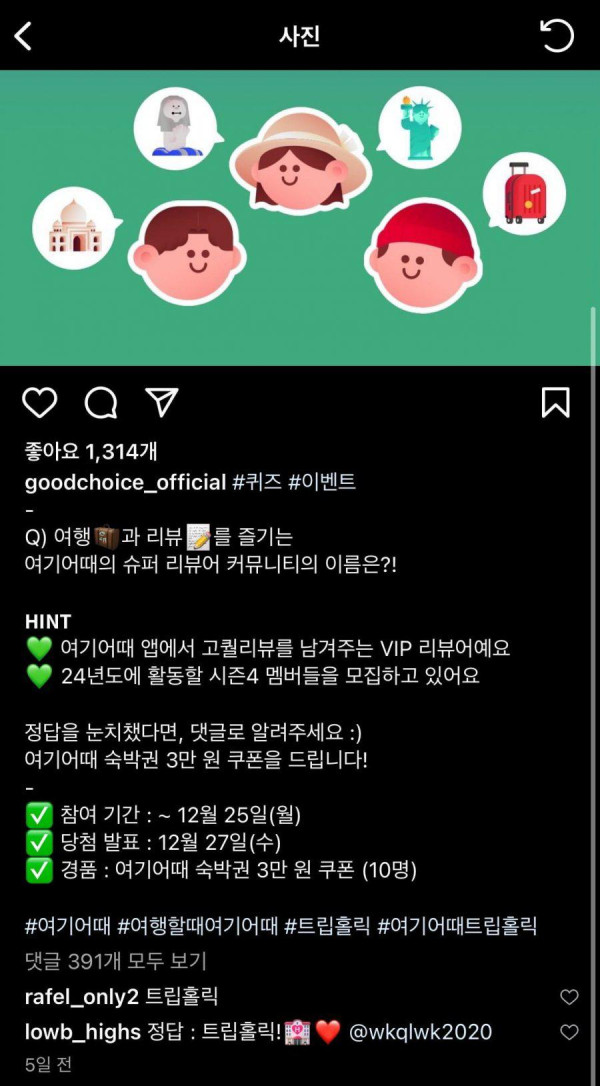Open the mentioned @wkqlwk2020 profile
Screen dimensions: 600x1086
pyautogui.click(x=420, y=1032)
